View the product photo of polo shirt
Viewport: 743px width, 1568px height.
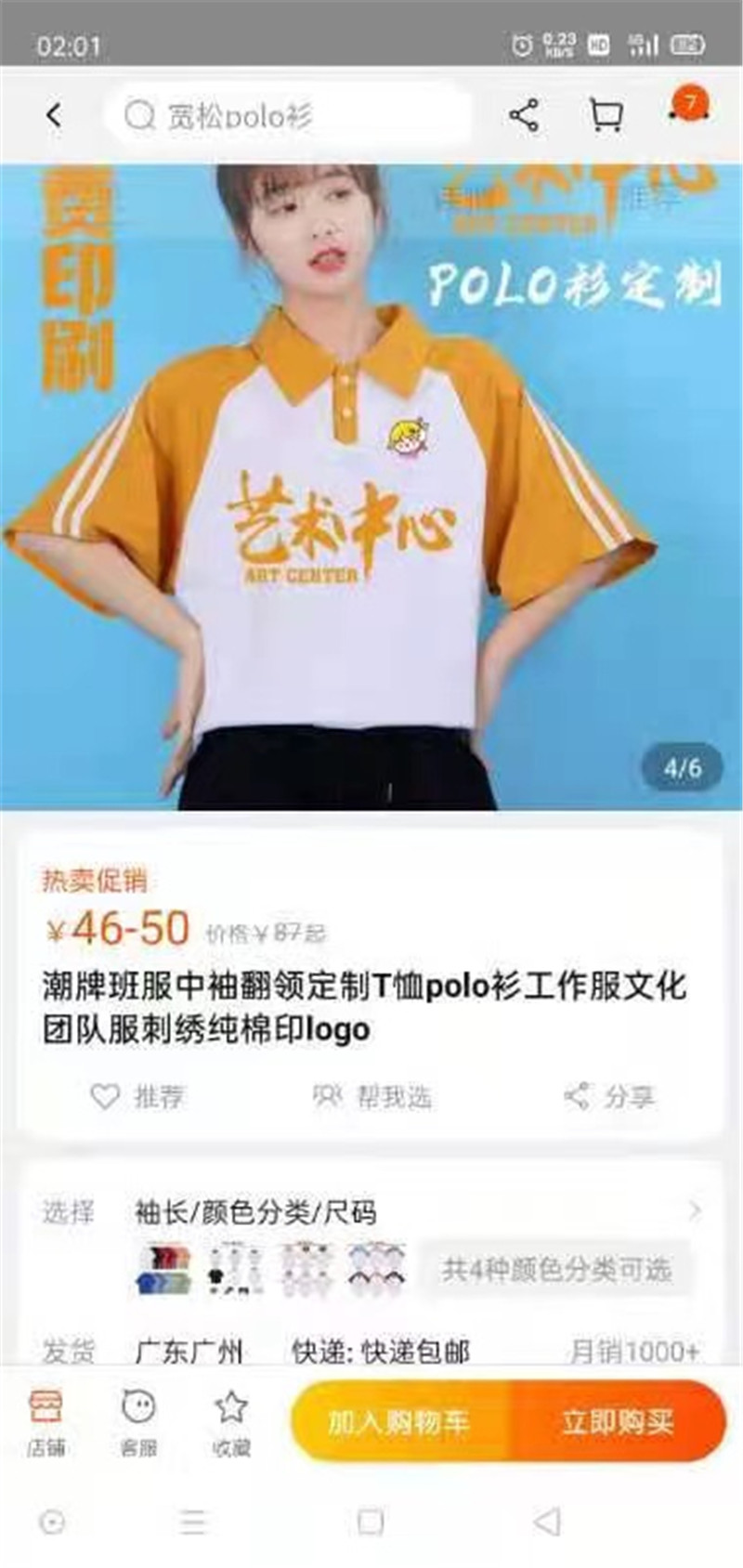(x=371, y=483)
